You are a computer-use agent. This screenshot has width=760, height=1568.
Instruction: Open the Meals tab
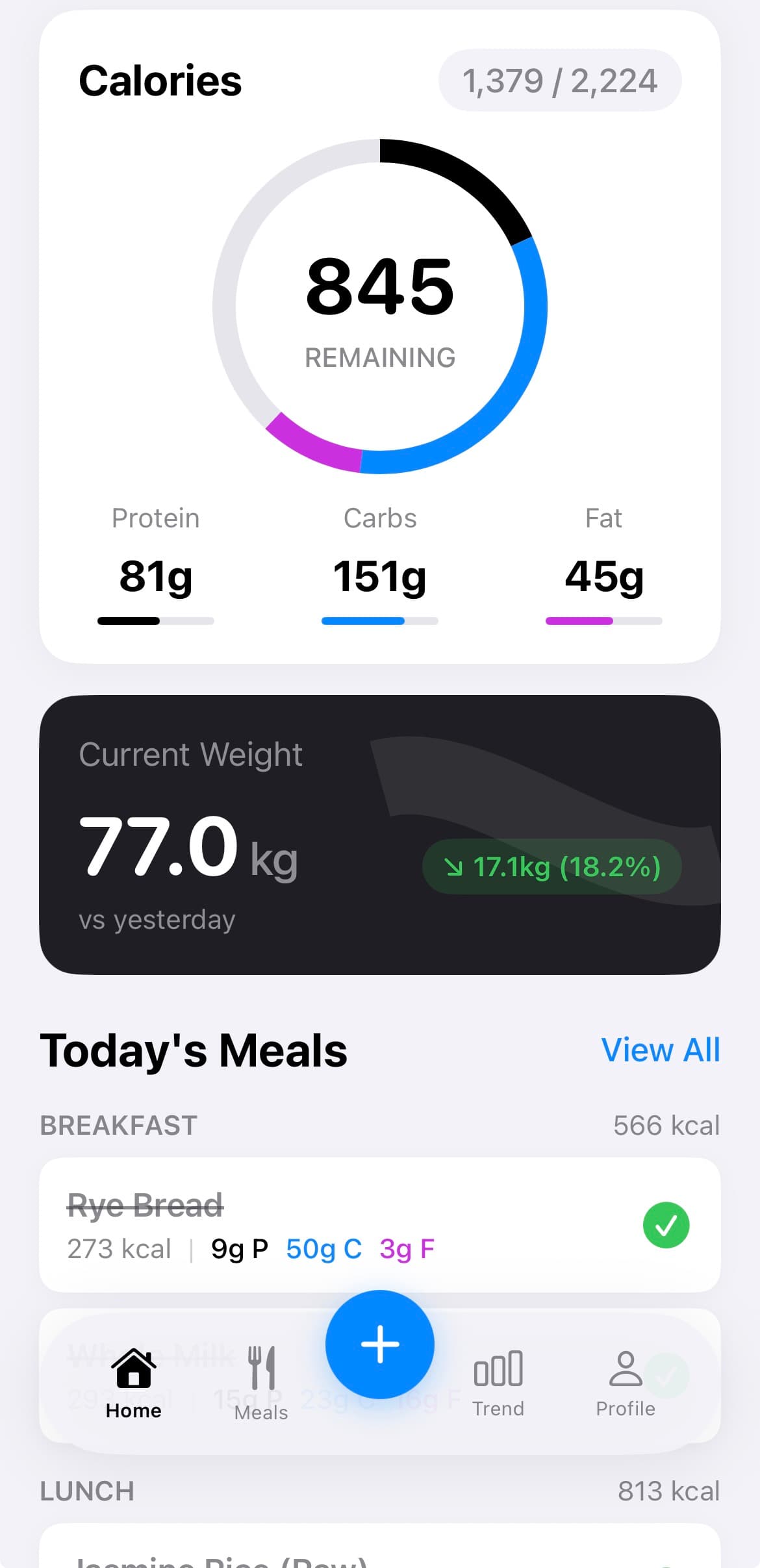[x=261, y=1382]
